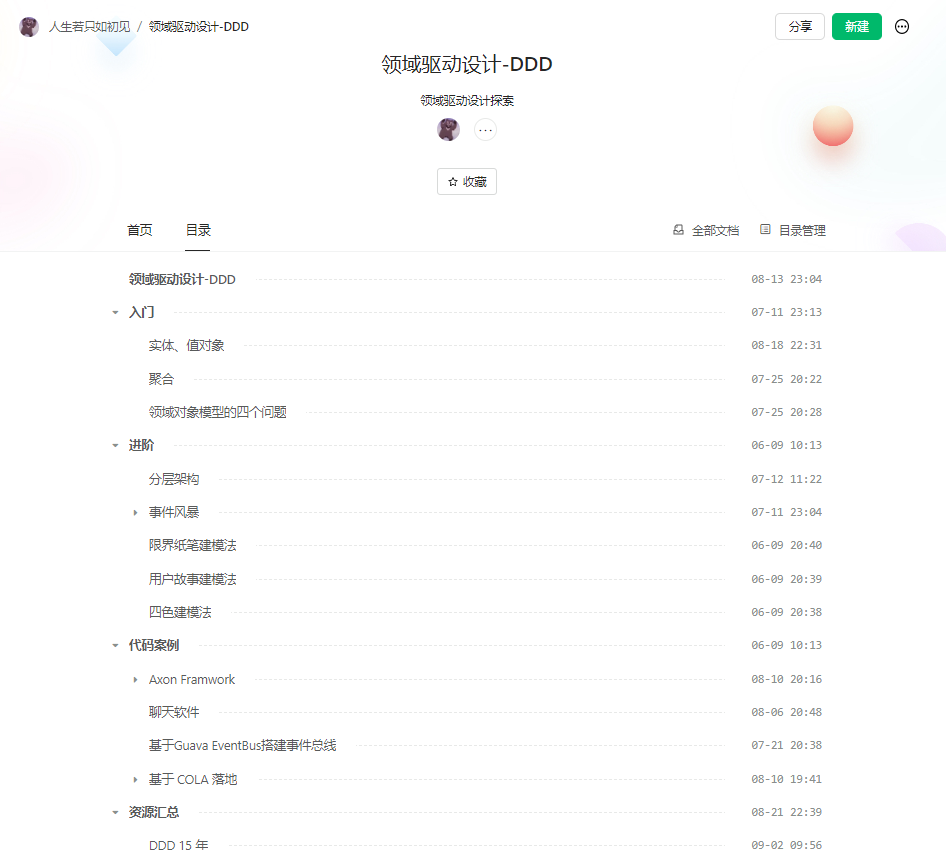
Task: Open the 人生若只如初见 breadcrumb link
Action: (x=89, y=27)
